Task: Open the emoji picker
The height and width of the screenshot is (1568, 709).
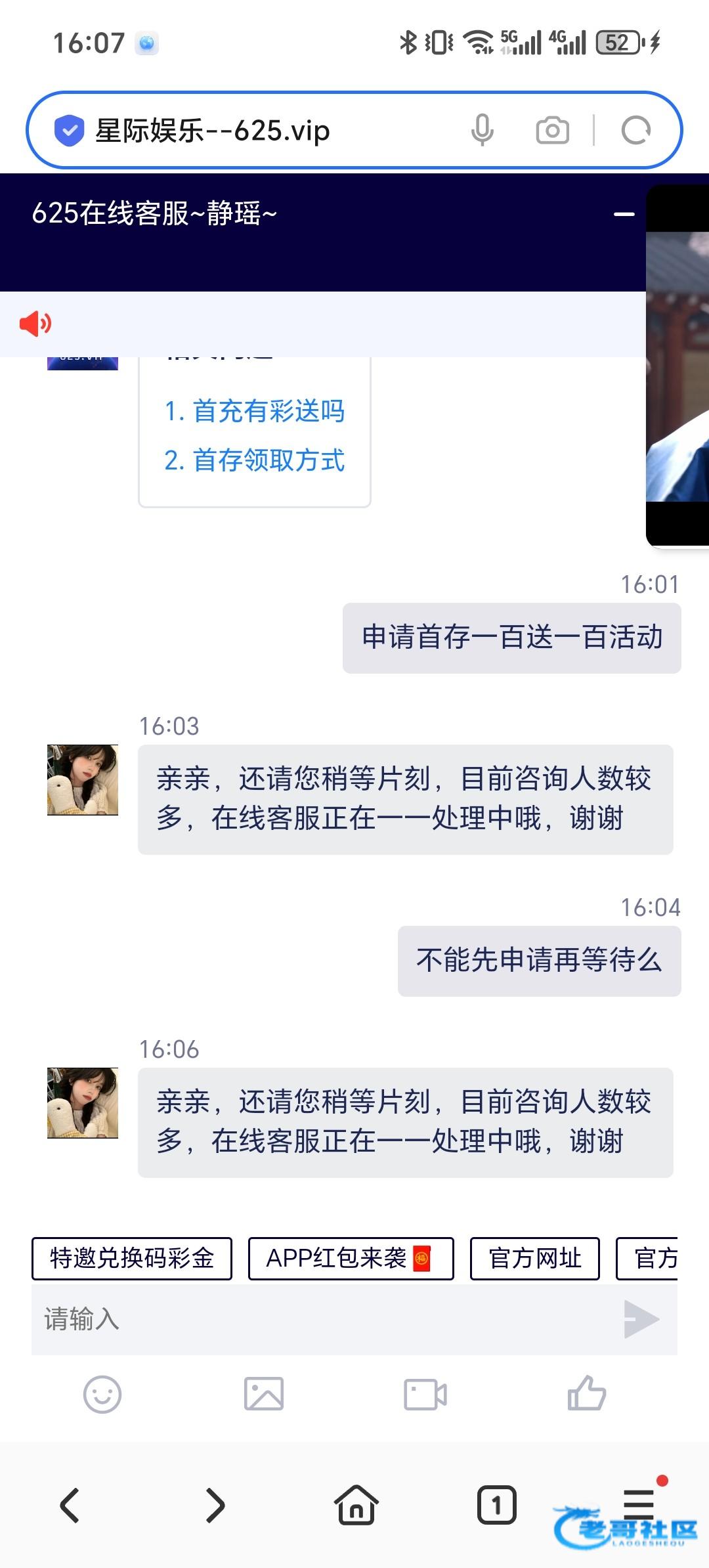Action: tap(102, 1394)
